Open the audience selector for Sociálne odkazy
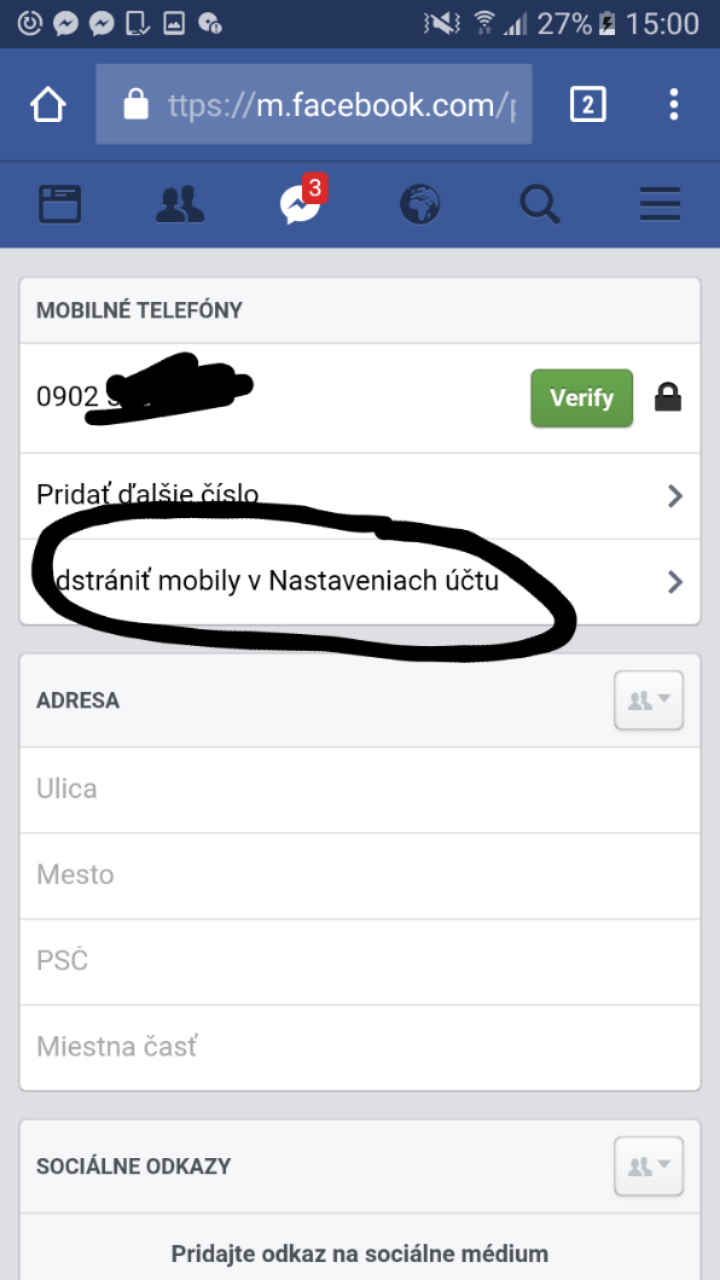This screenshot has height=1280, width=720. click(649, 1166)
